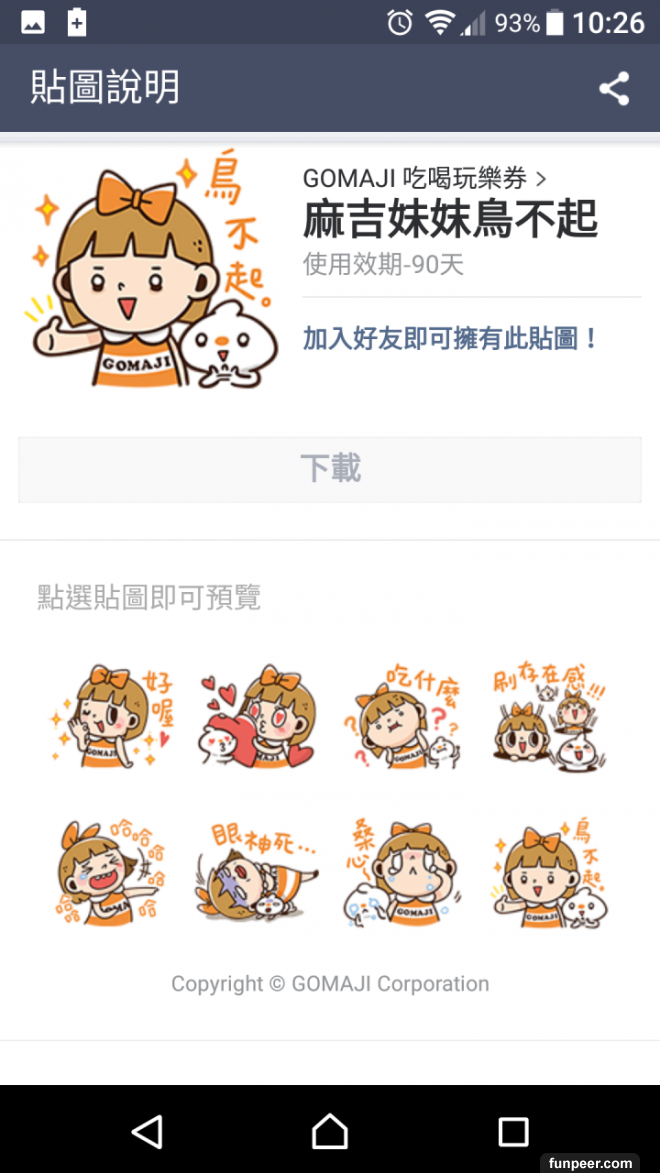
Task: Go back using system navigation
Action: (147, 1131)
